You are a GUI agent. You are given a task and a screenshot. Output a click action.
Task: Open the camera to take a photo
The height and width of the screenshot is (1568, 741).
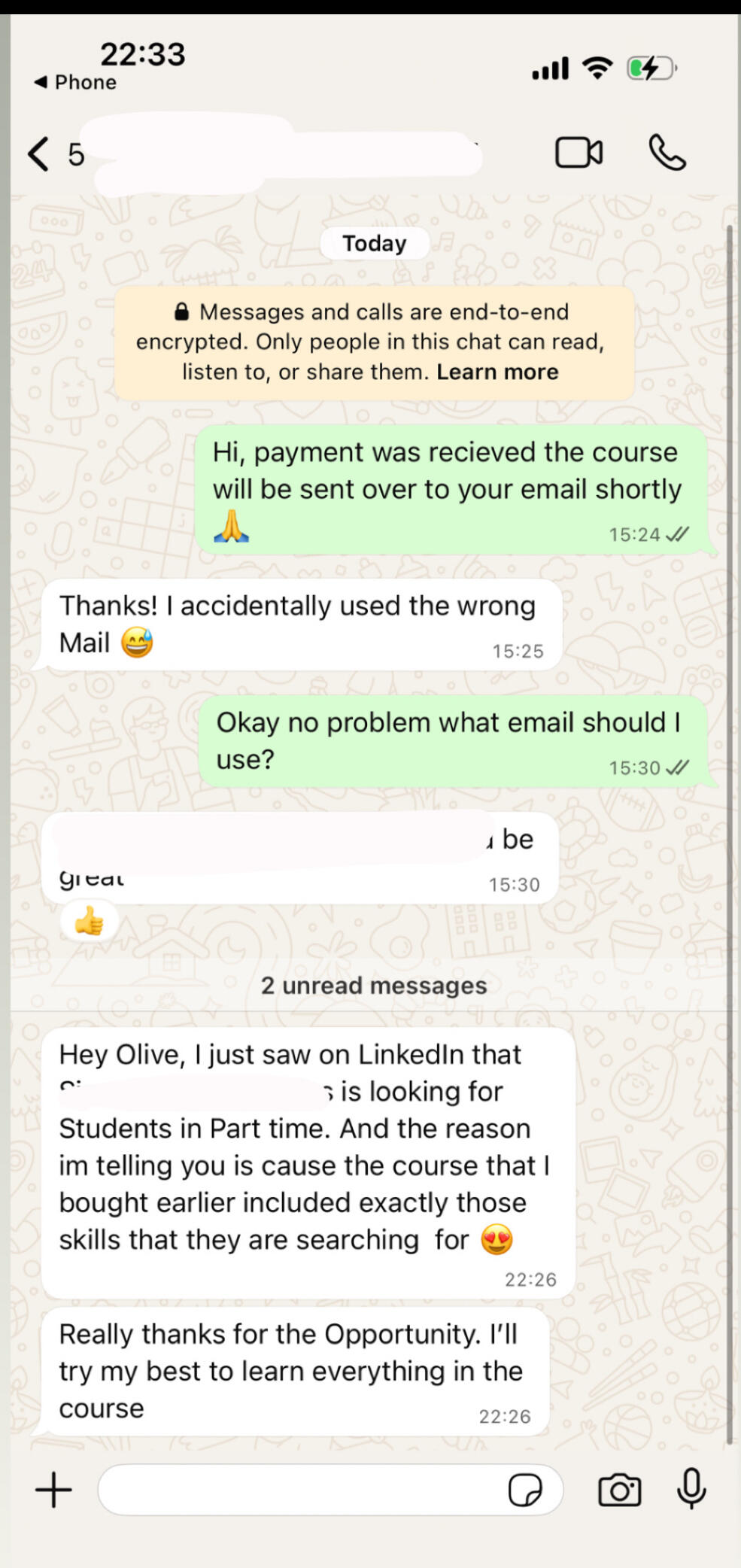click(x=619, y=1490)
